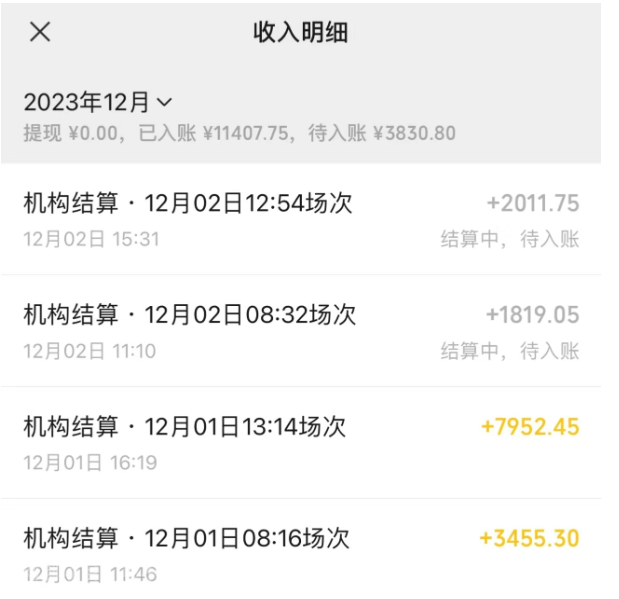Close the 收入明细 page
The width and height of the screenshot is (619, 599).
click(x=40, y=32)
